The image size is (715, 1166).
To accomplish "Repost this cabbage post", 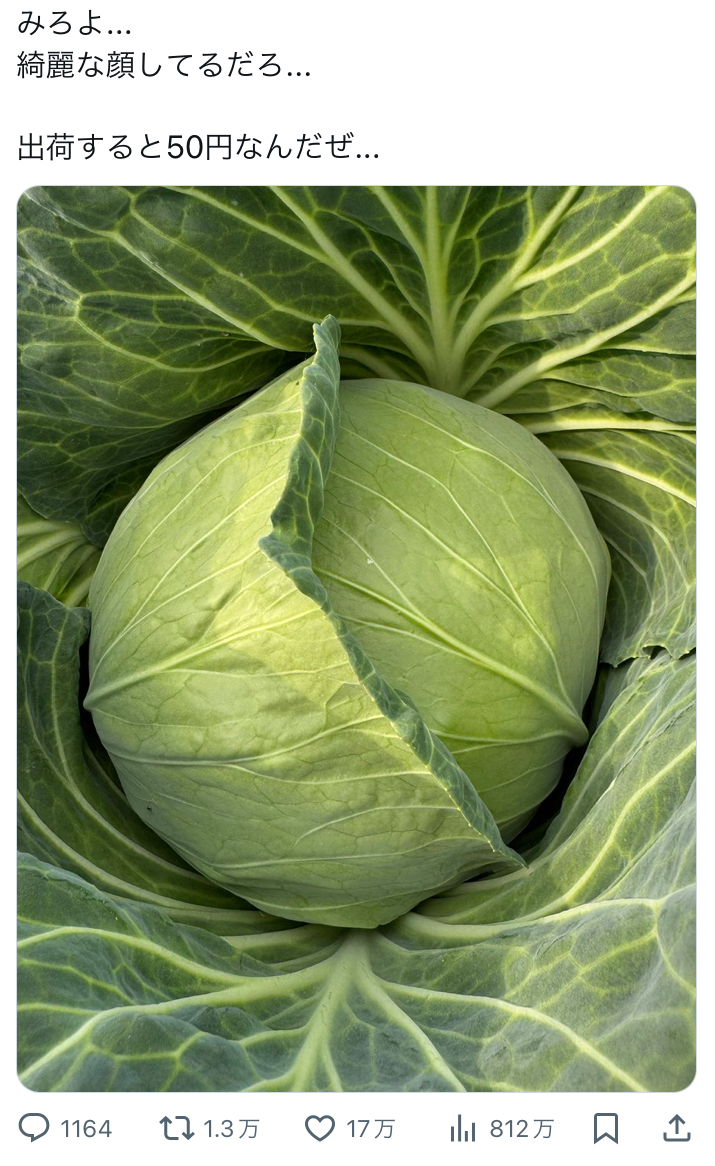I will pyautogui.click(x=177, y=1128).
